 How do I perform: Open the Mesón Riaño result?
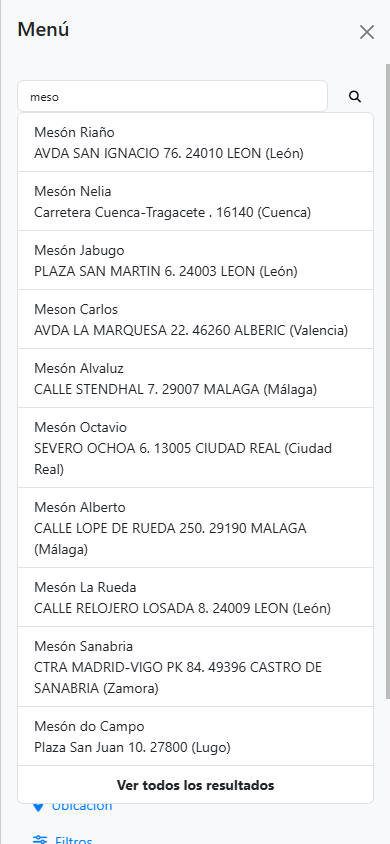(x=195, y=143)
